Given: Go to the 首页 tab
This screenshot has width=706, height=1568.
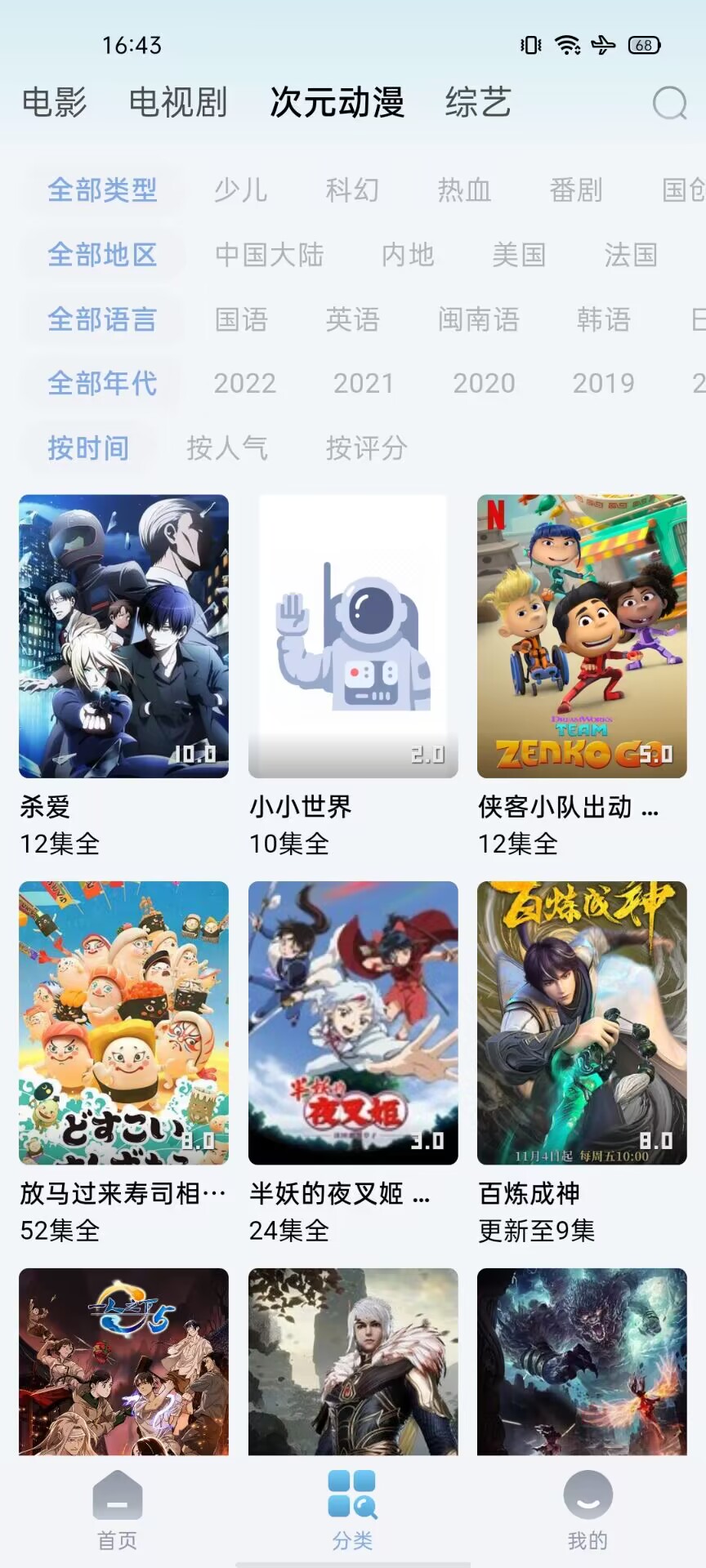Looking at the screenshot, I should point(118,1510).
